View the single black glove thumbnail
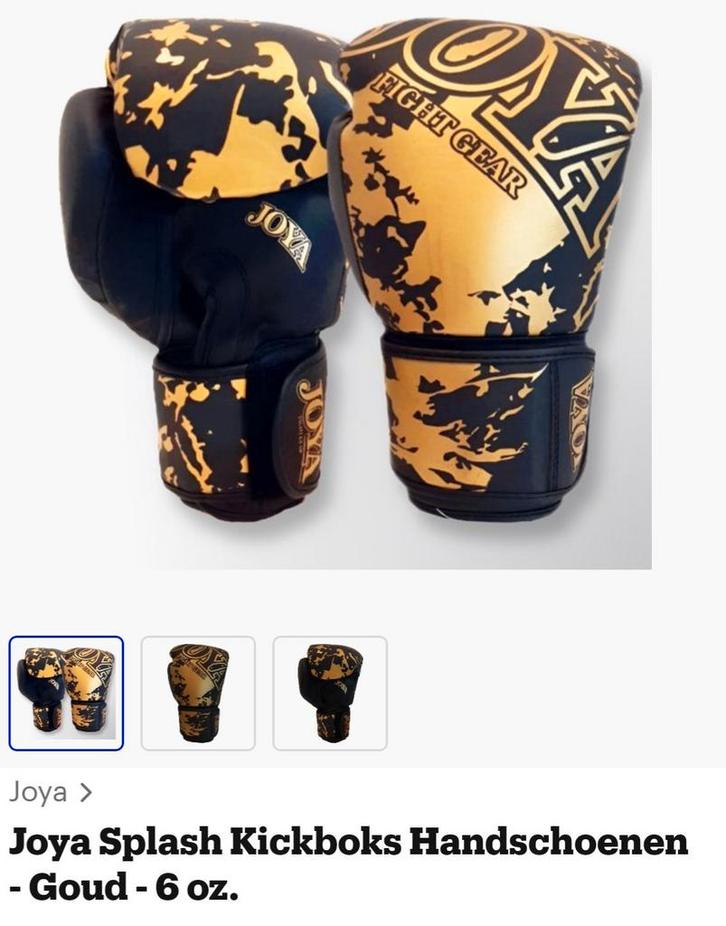The image size is (726, 926). (330, 693)
